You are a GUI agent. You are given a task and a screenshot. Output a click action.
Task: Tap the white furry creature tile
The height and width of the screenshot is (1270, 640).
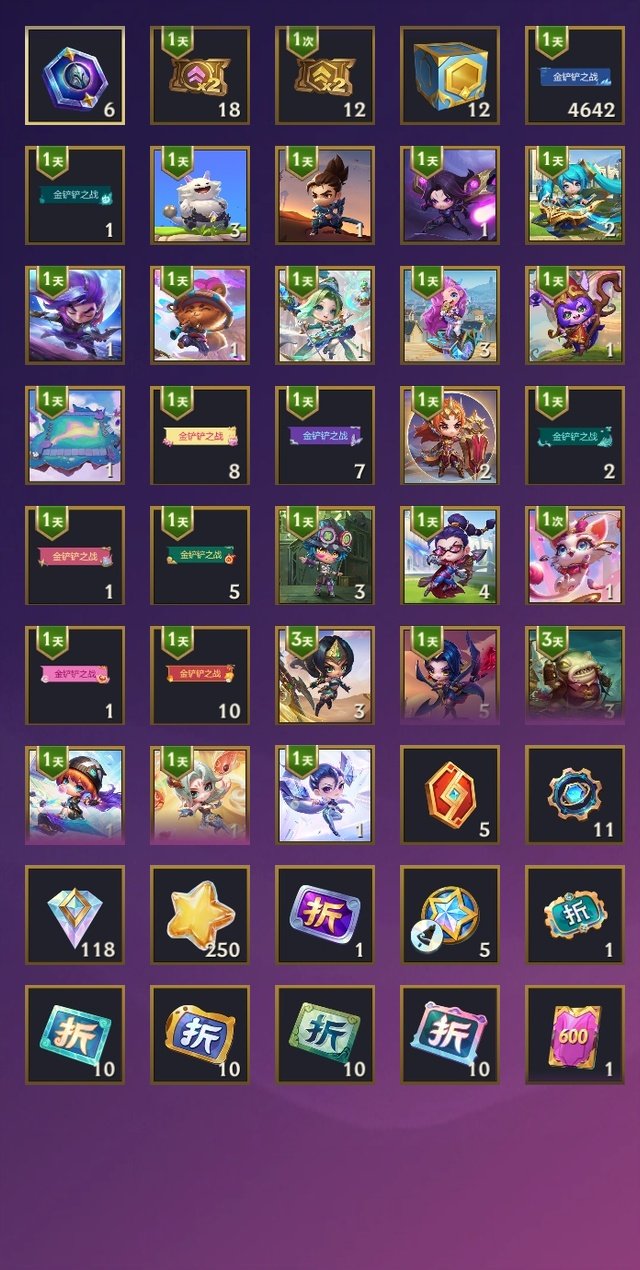200,196
